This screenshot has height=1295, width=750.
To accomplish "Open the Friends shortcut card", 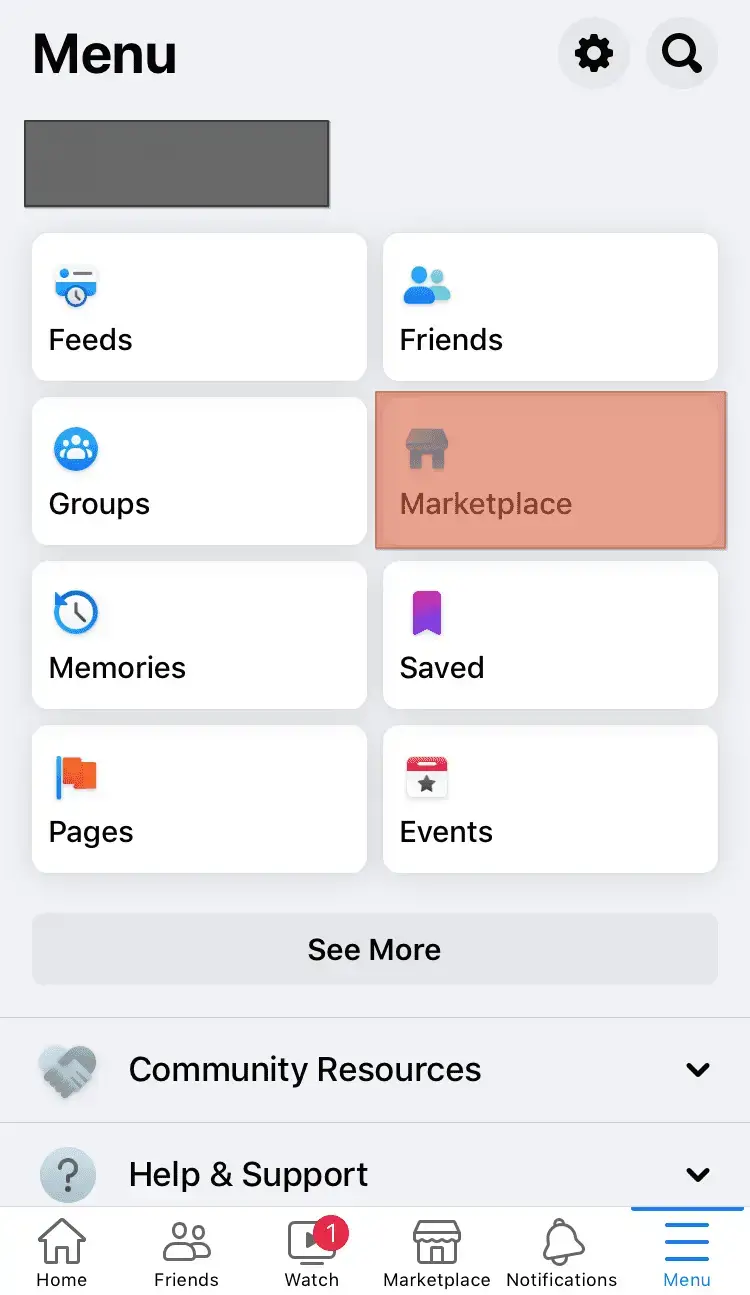I will coord(550,307).
